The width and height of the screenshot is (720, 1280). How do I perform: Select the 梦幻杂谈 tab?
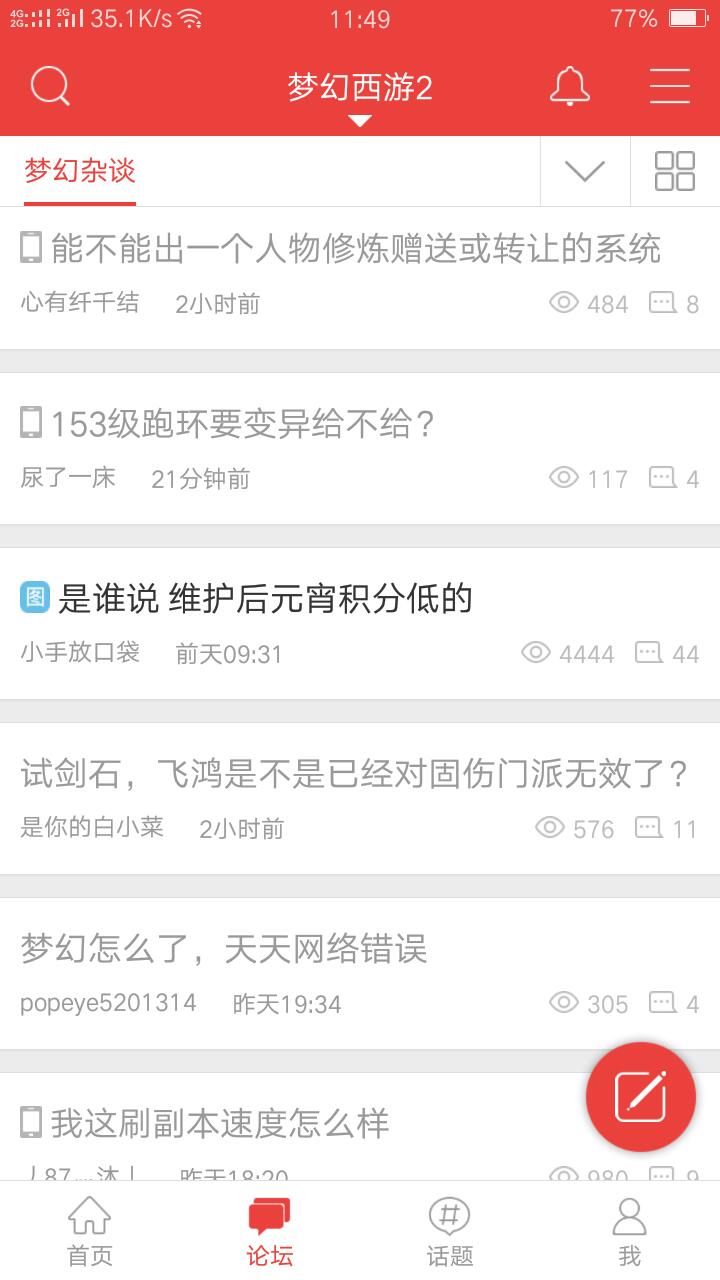pyautogui.click(x=80, y=171)
